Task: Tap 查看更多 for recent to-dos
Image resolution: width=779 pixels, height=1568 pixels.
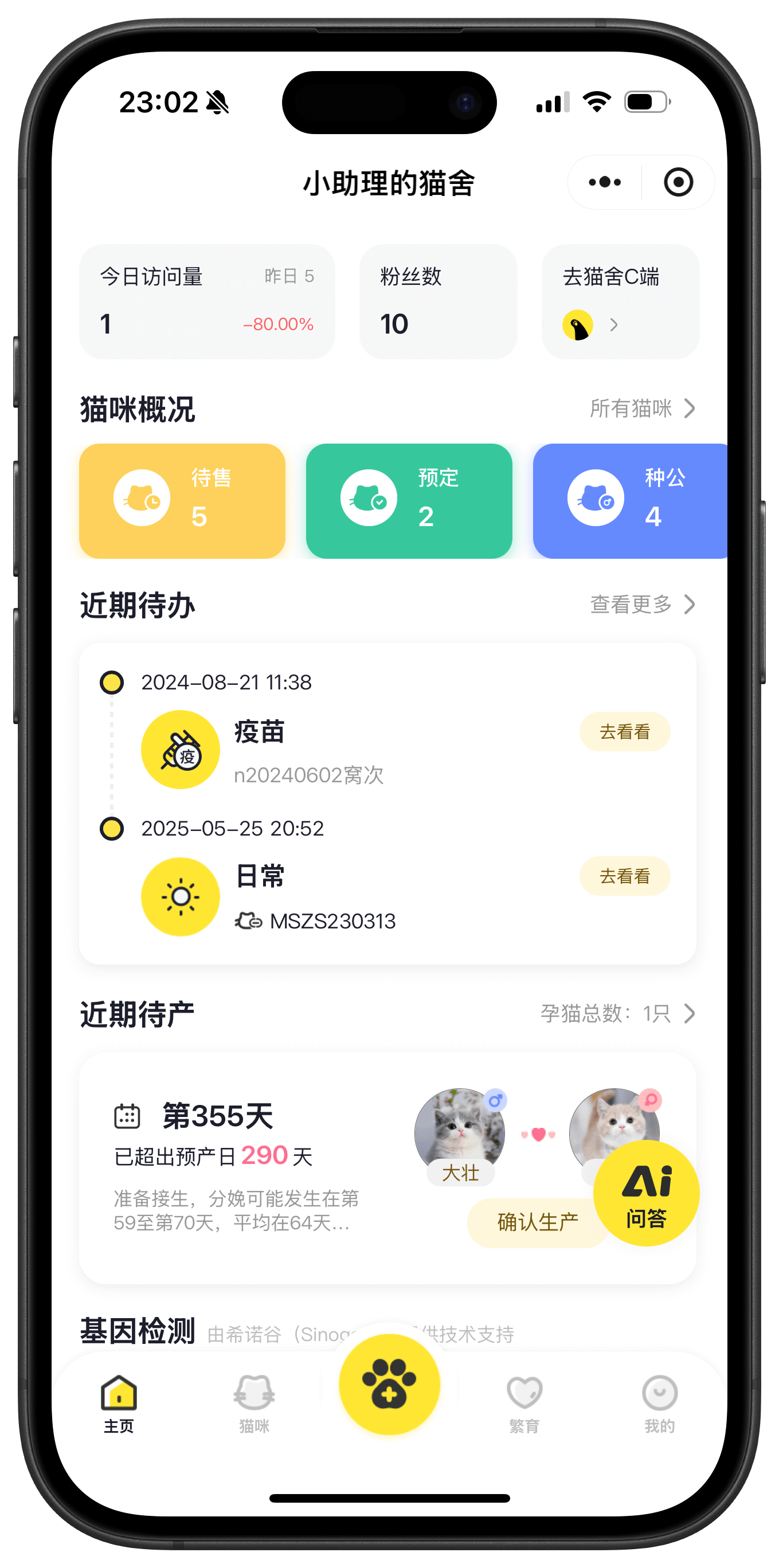Action: point(642,605)
